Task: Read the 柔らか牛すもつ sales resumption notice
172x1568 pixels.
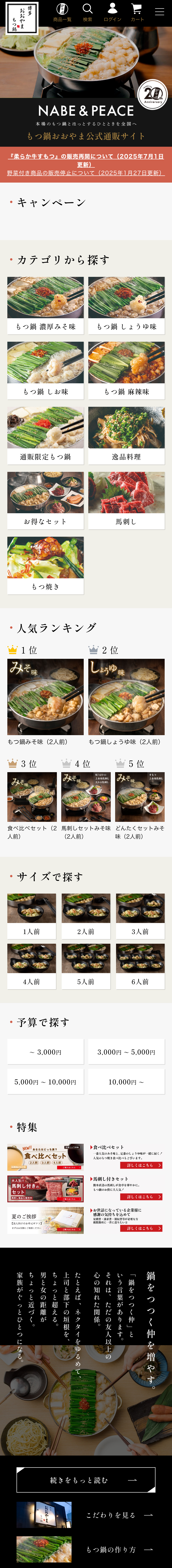Action: pos(86,160)
